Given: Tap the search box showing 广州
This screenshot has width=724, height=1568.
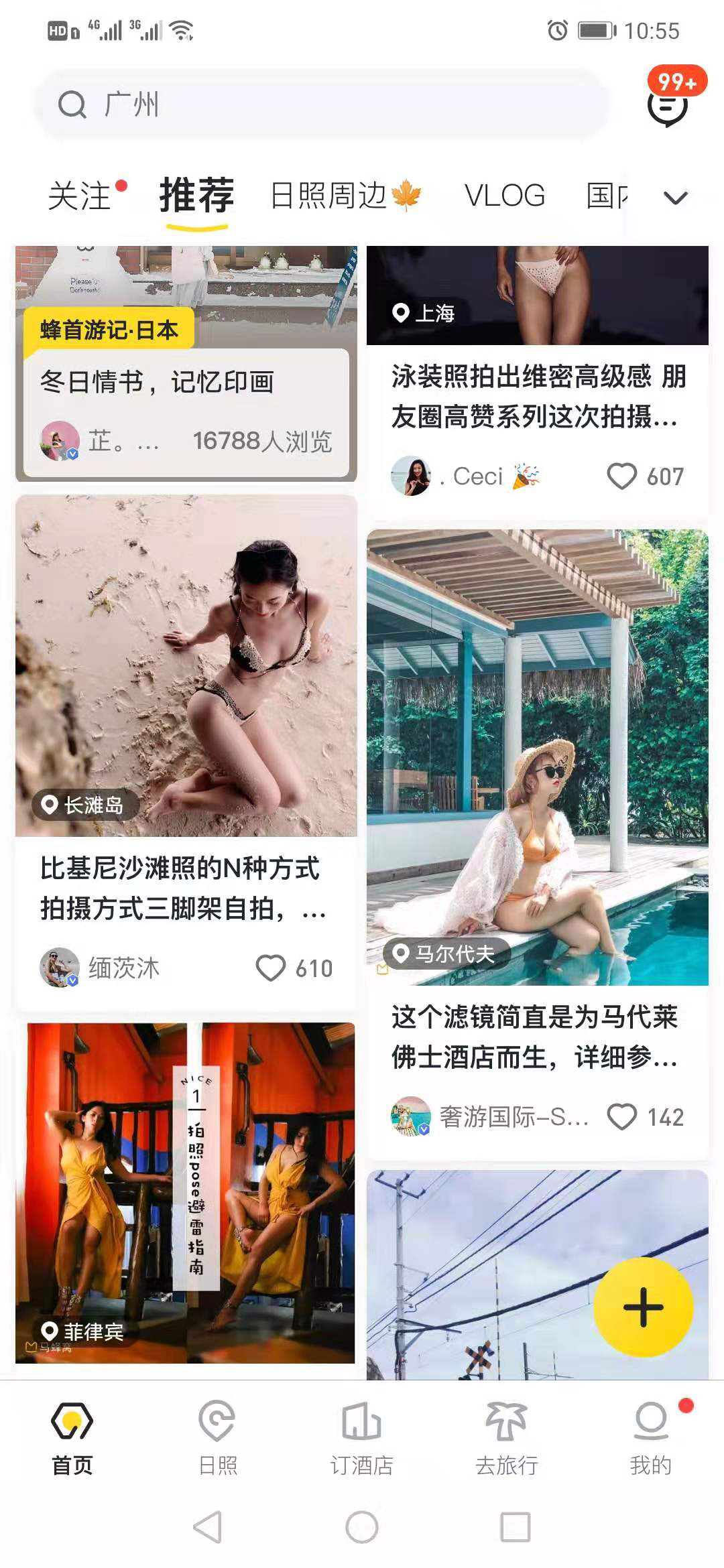Looking at the screenshot, I should pos(322,105).
